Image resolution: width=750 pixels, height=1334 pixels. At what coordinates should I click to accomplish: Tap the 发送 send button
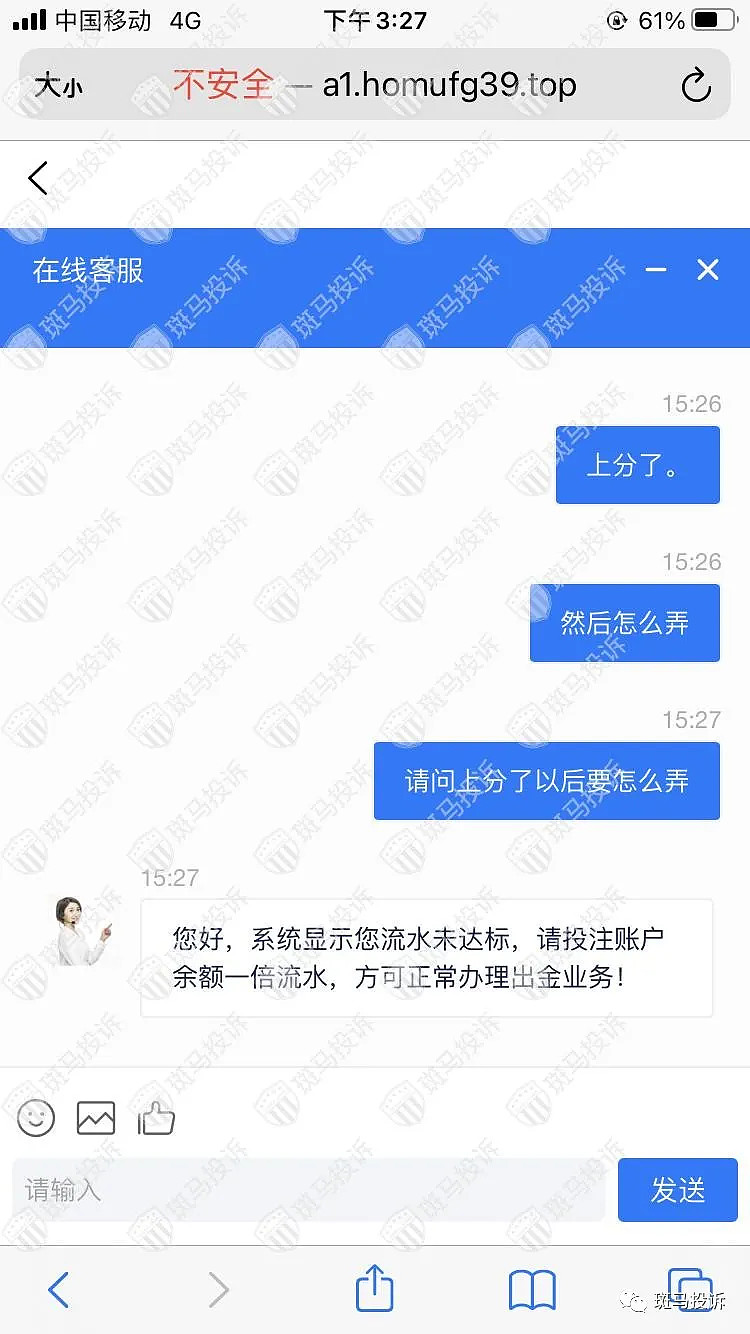pyautogui.click(x=677, y=1190)
